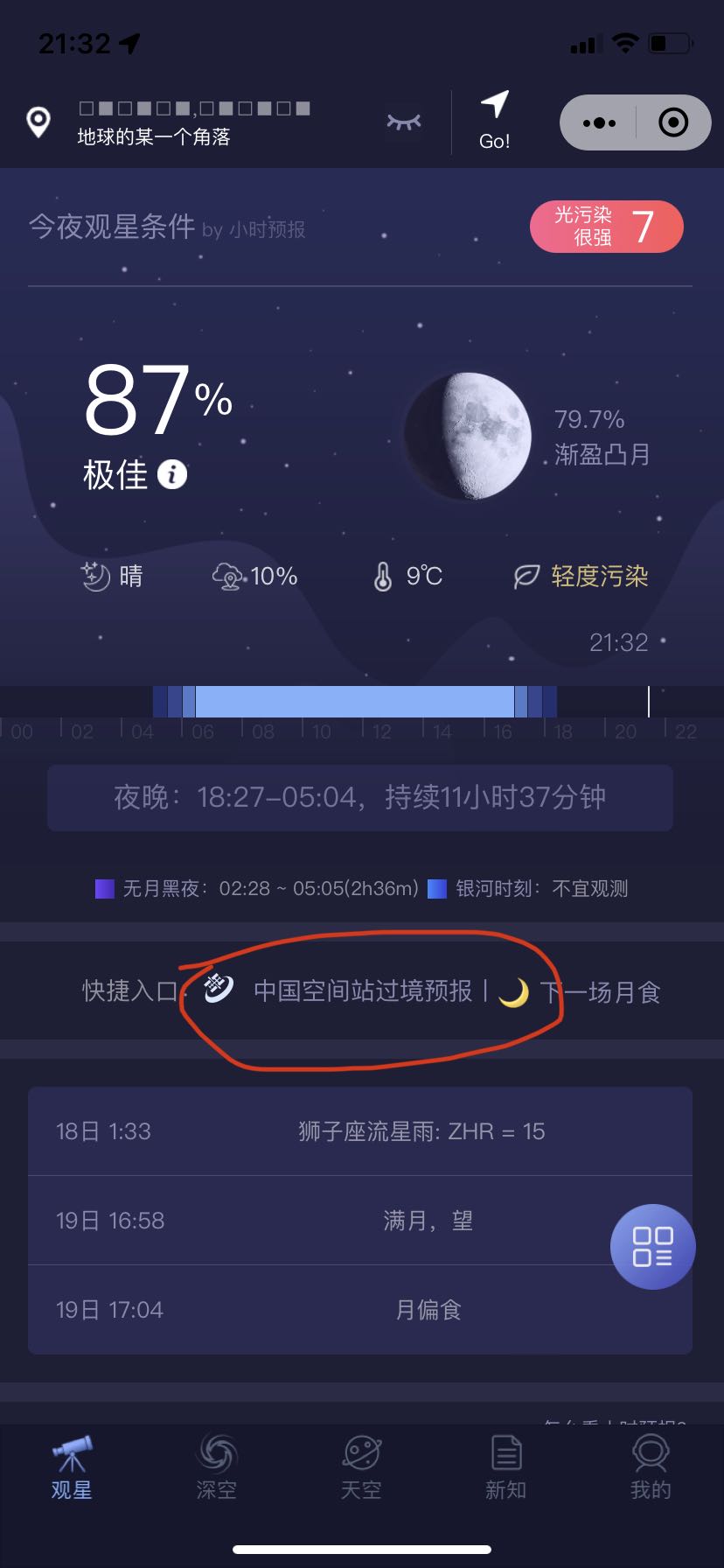Screen dimensions: 724x1568
Task: Open the location selector at top
Action: (x=153, y=122)
